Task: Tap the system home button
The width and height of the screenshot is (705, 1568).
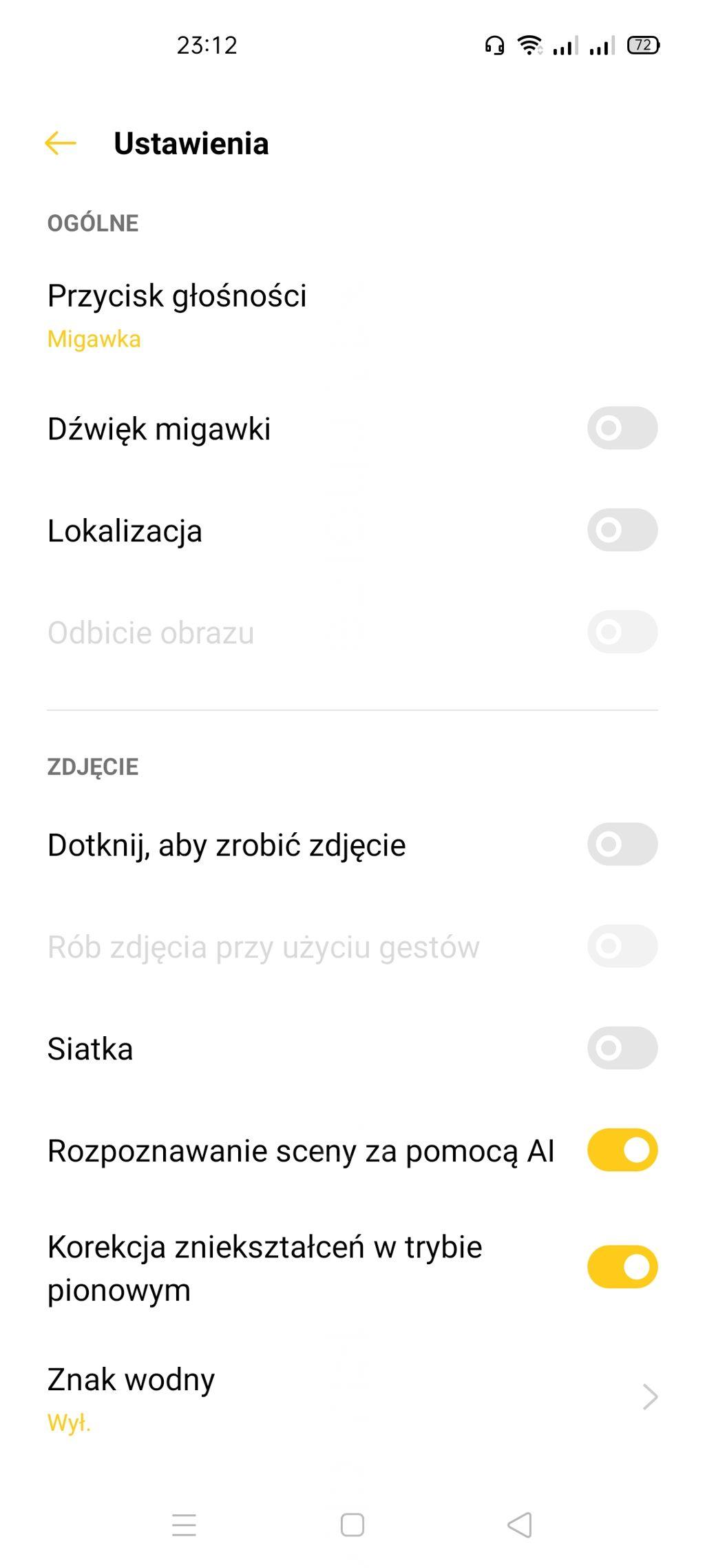Action: coord(352,1525)
